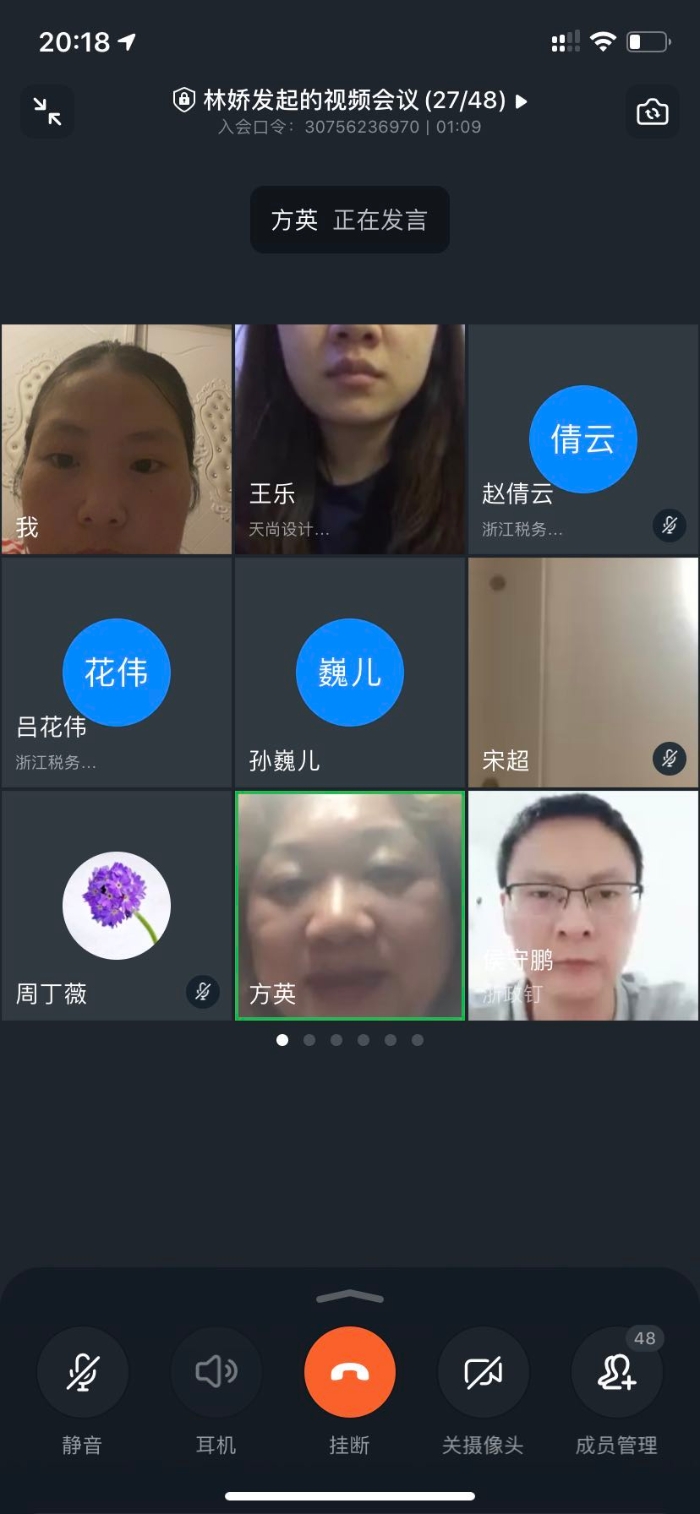This screenshot has width=700, height=1514.
Task: Expand the bottom control panel handle
Action: click(x=350, y=1297)
